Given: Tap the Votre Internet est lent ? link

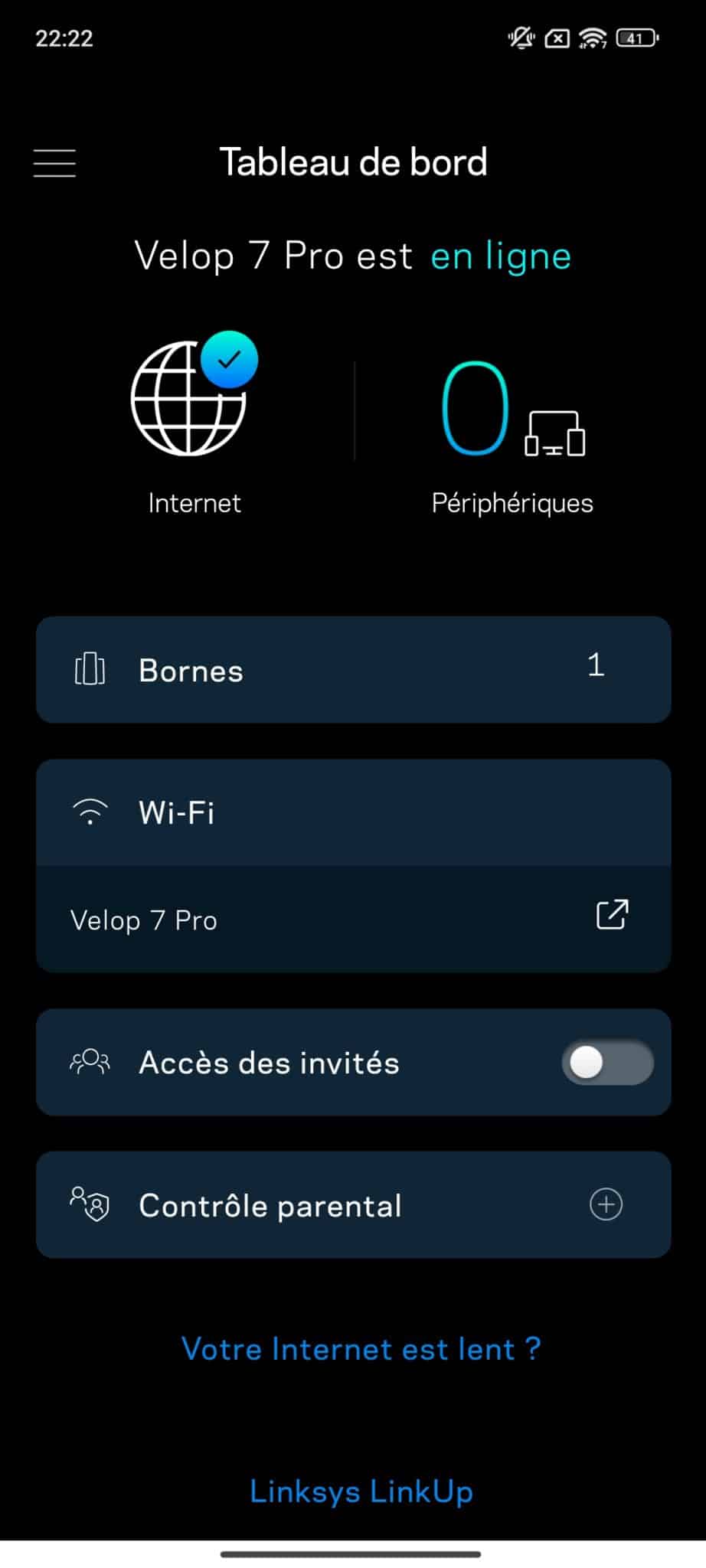Looking at the screenshot, I should (x=361, y=1349).
